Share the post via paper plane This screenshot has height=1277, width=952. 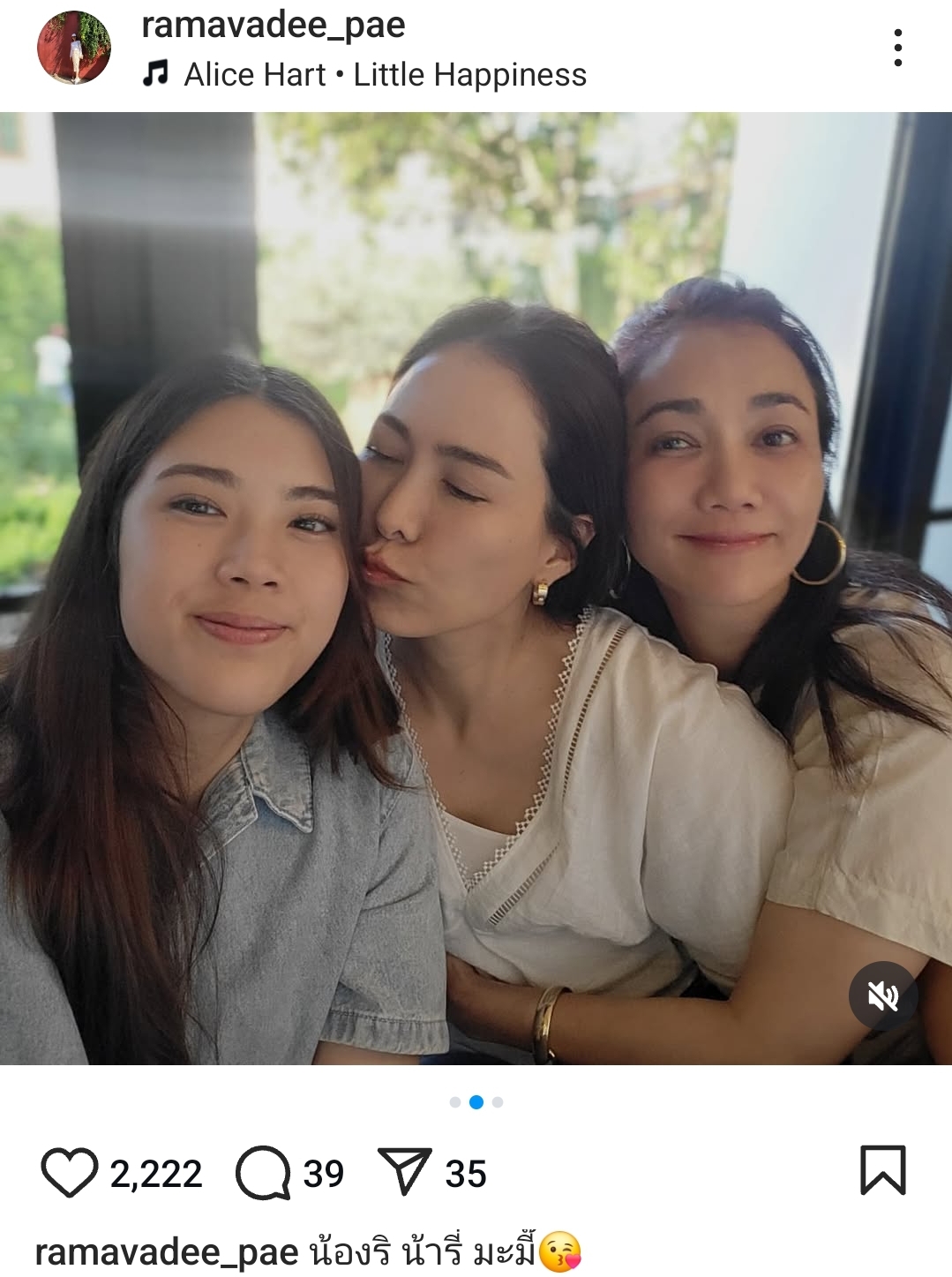[404, 1171]
